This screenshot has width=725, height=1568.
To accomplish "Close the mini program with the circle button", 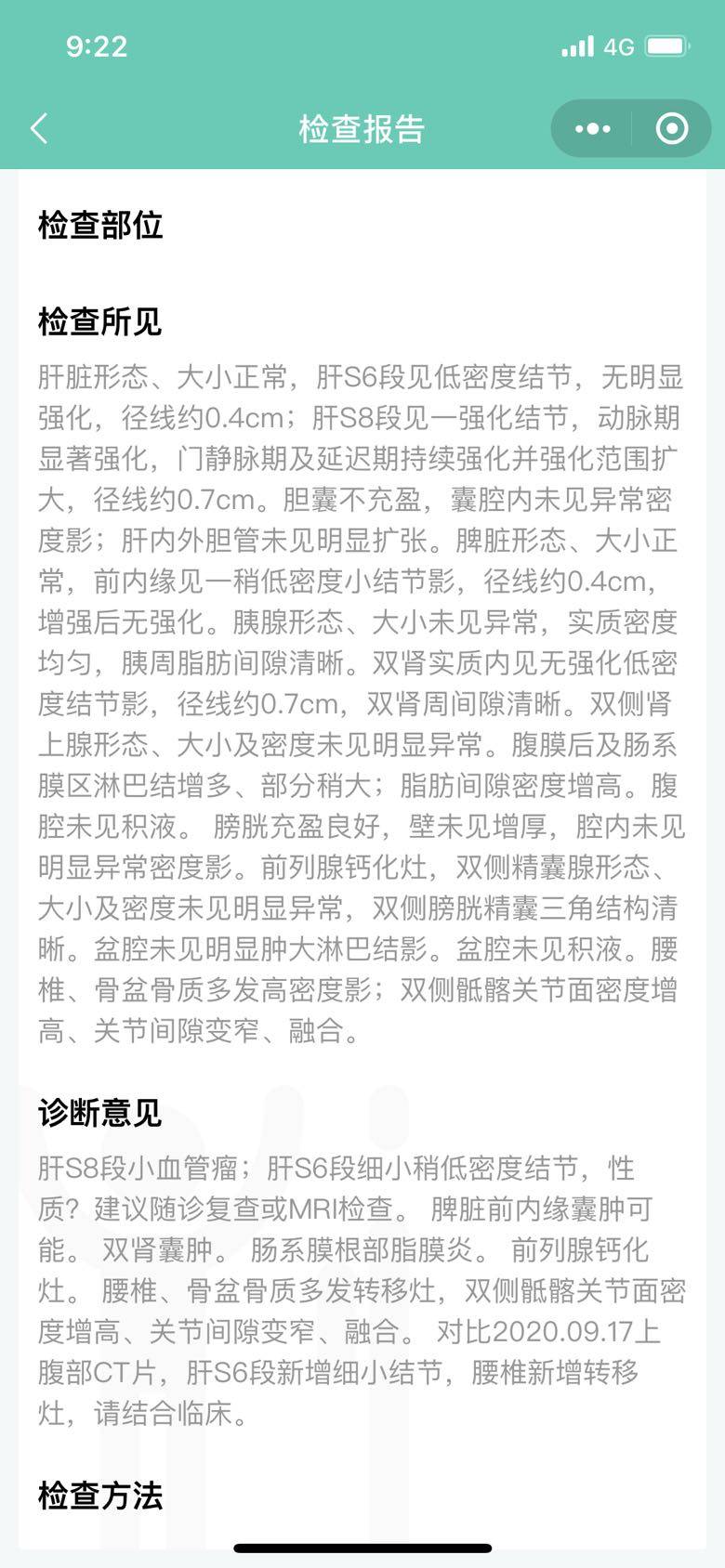I will click(x=671, y=128).
